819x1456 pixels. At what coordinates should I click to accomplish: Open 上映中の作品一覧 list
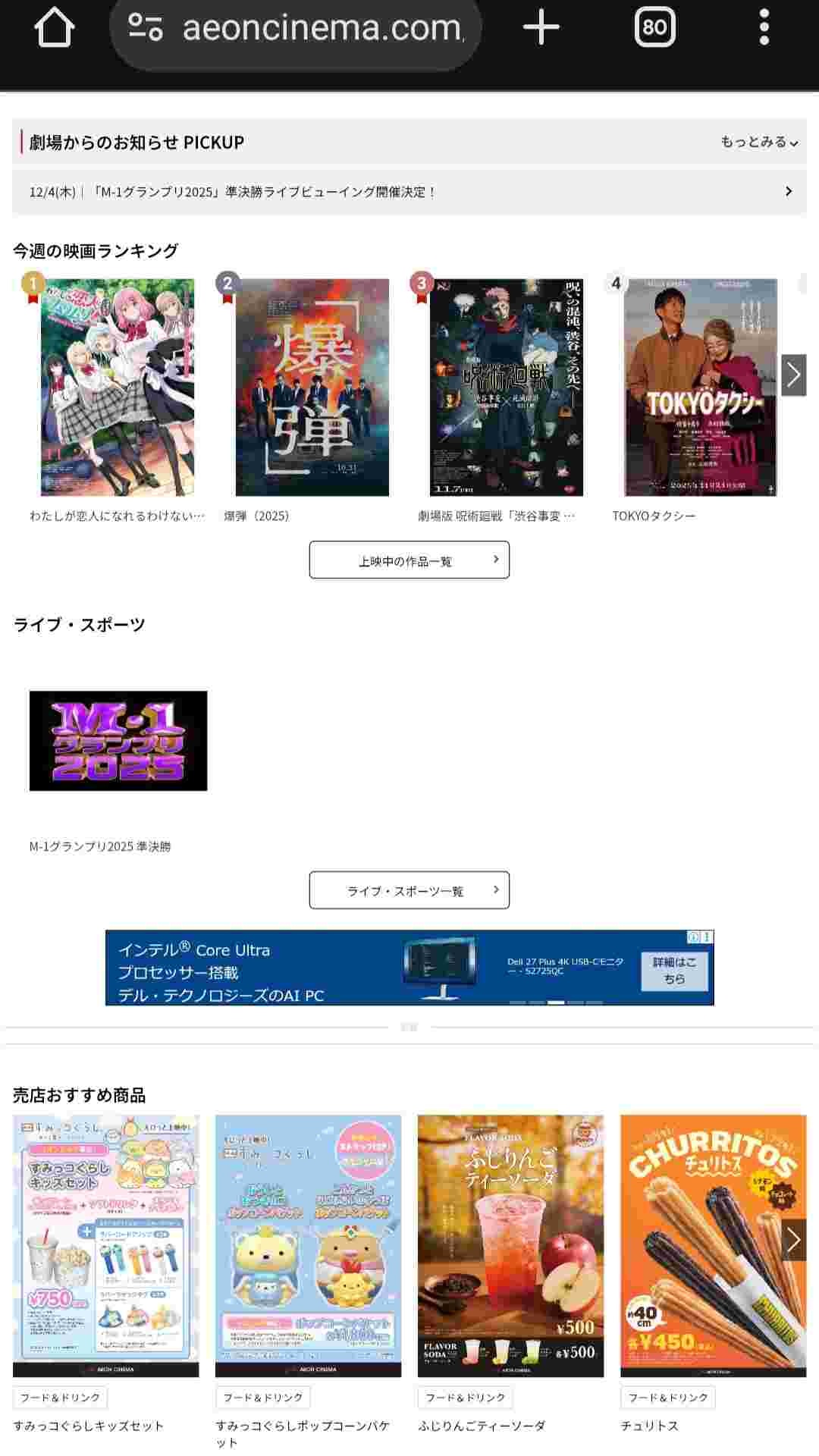coord(409,560)
